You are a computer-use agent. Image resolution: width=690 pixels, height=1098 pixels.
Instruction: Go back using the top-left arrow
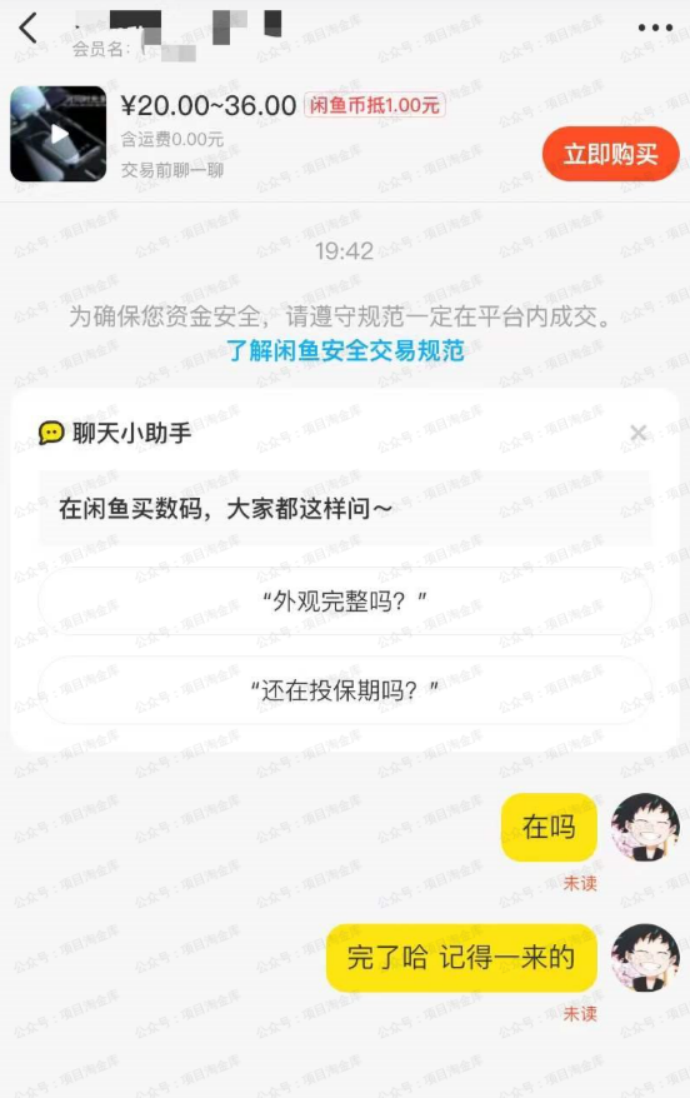point(29,29)
